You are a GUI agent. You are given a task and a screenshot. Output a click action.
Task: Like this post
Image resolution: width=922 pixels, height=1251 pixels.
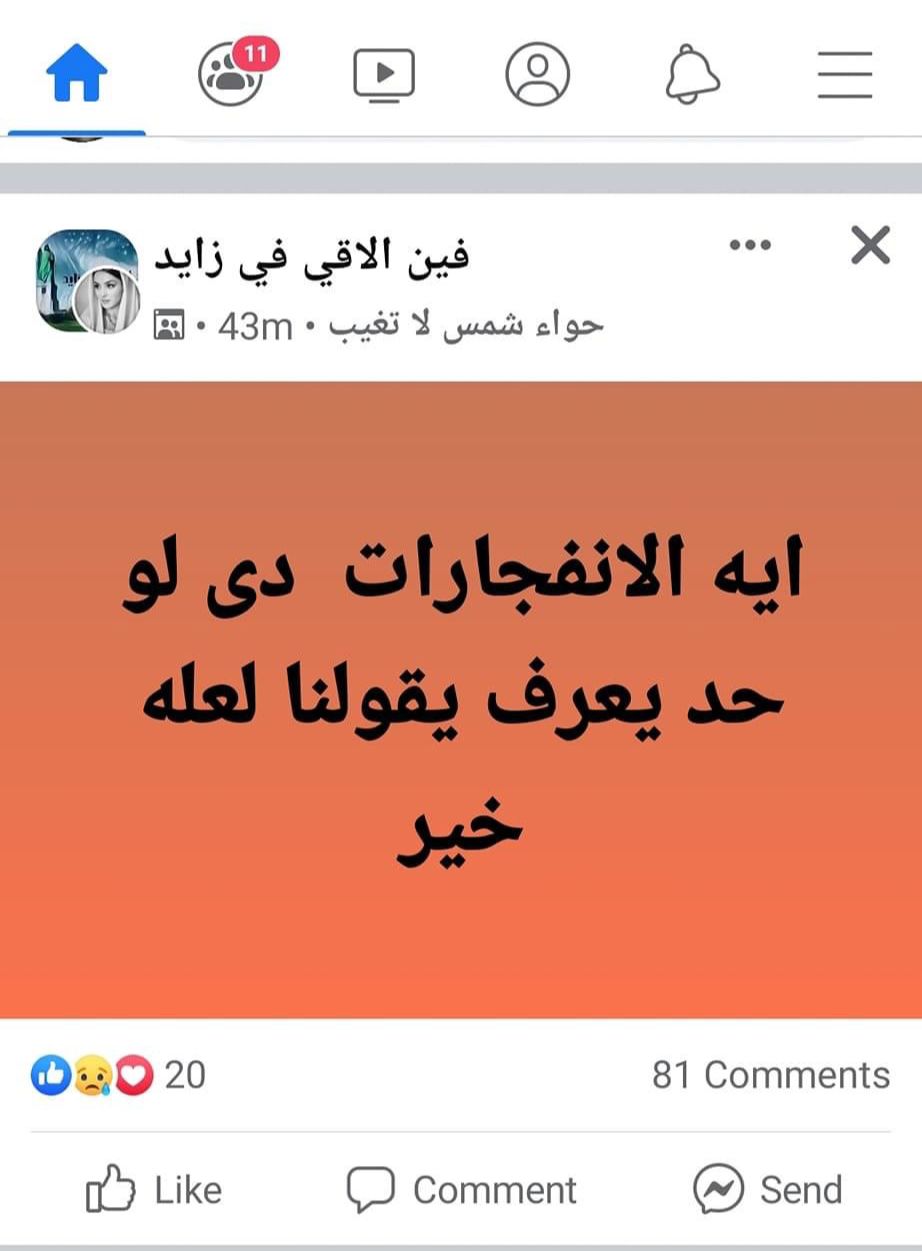pyautogui.click(x=155, y=1190)
